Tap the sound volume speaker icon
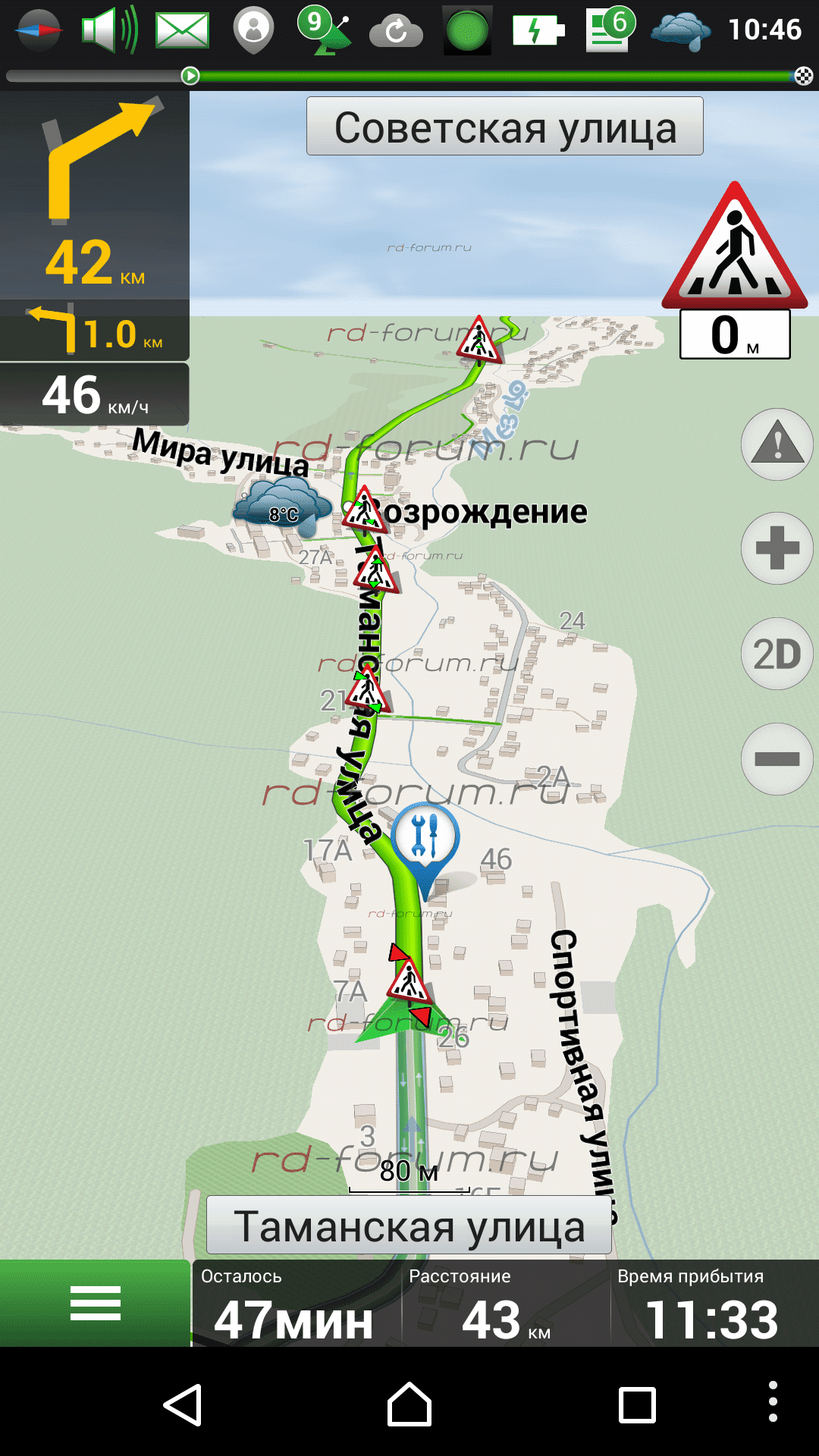This screenshot has height=1456, width=819. [x=109, y=30]
